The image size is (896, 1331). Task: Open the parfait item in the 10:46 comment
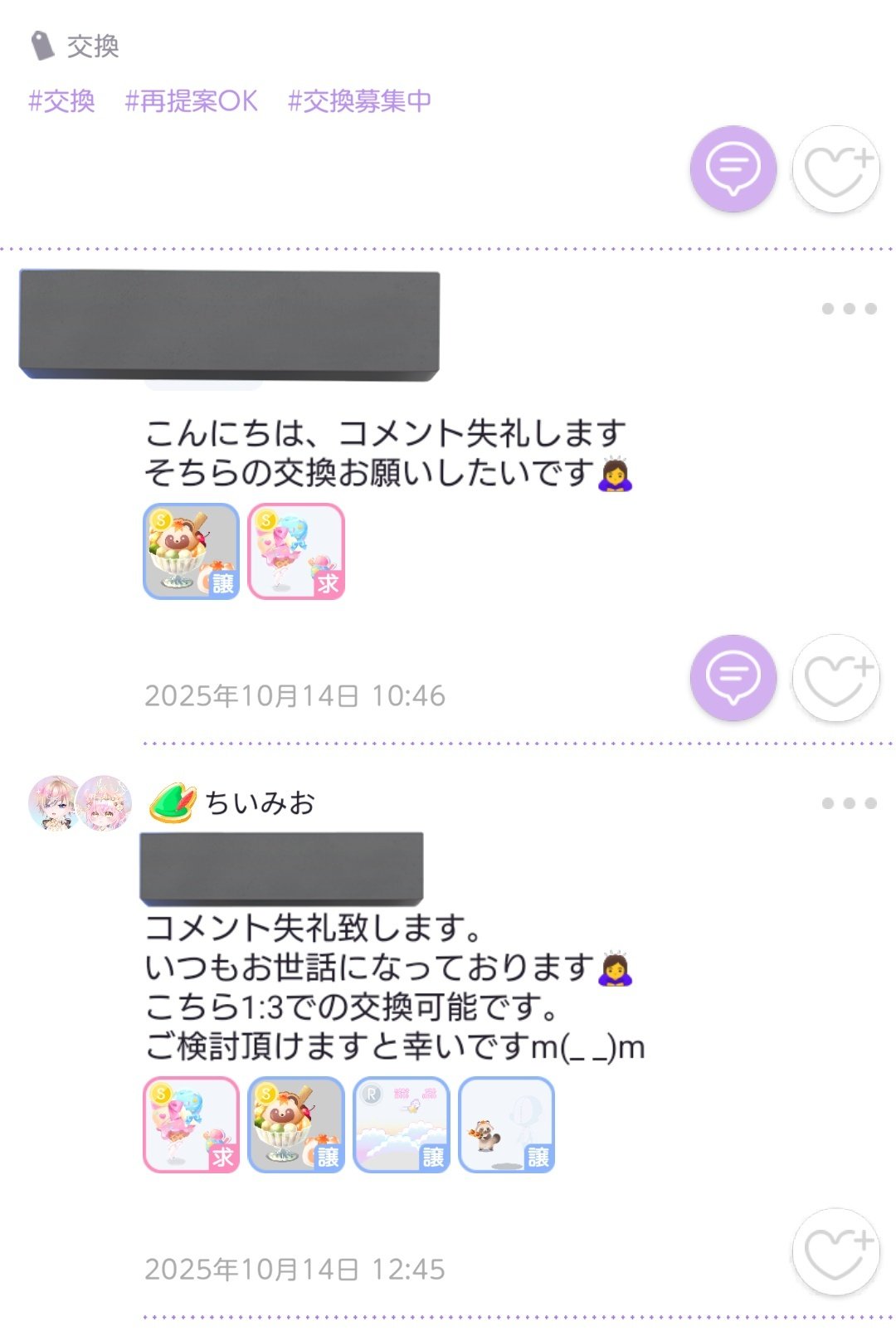(192, 551)
